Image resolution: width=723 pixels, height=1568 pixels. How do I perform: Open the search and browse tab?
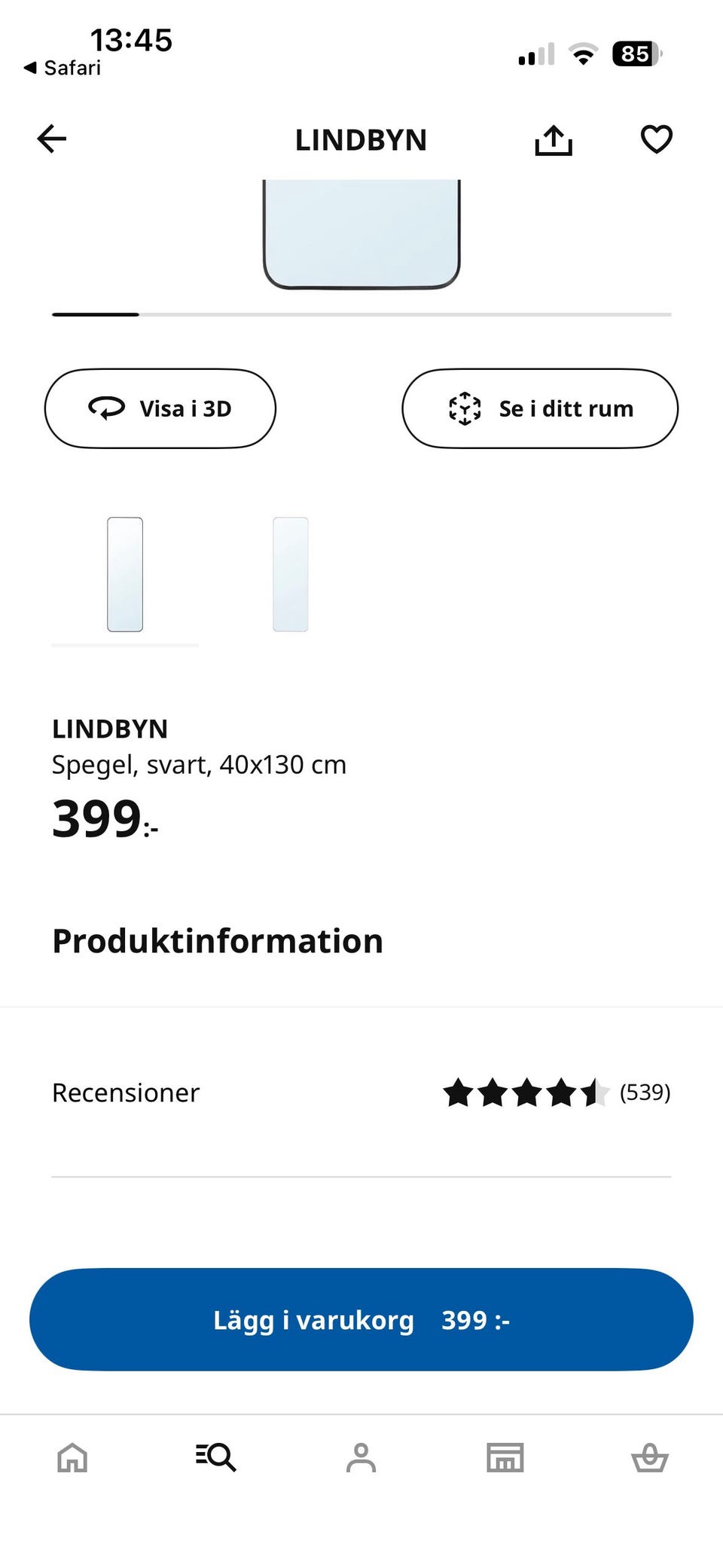point(216,1457)
